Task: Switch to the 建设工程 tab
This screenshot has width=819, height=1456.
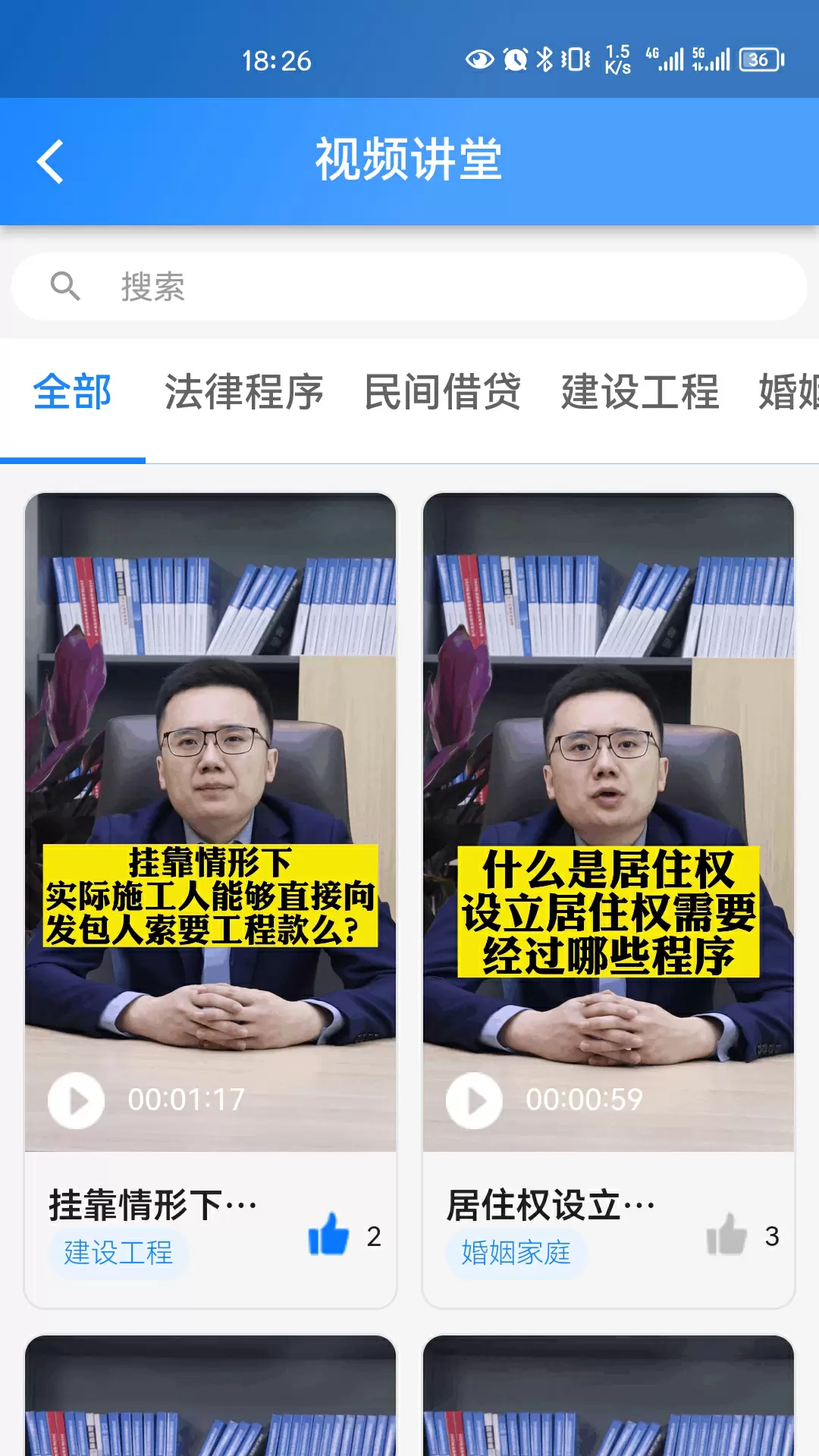Action: pyautogui.click(x=640, y=392)
